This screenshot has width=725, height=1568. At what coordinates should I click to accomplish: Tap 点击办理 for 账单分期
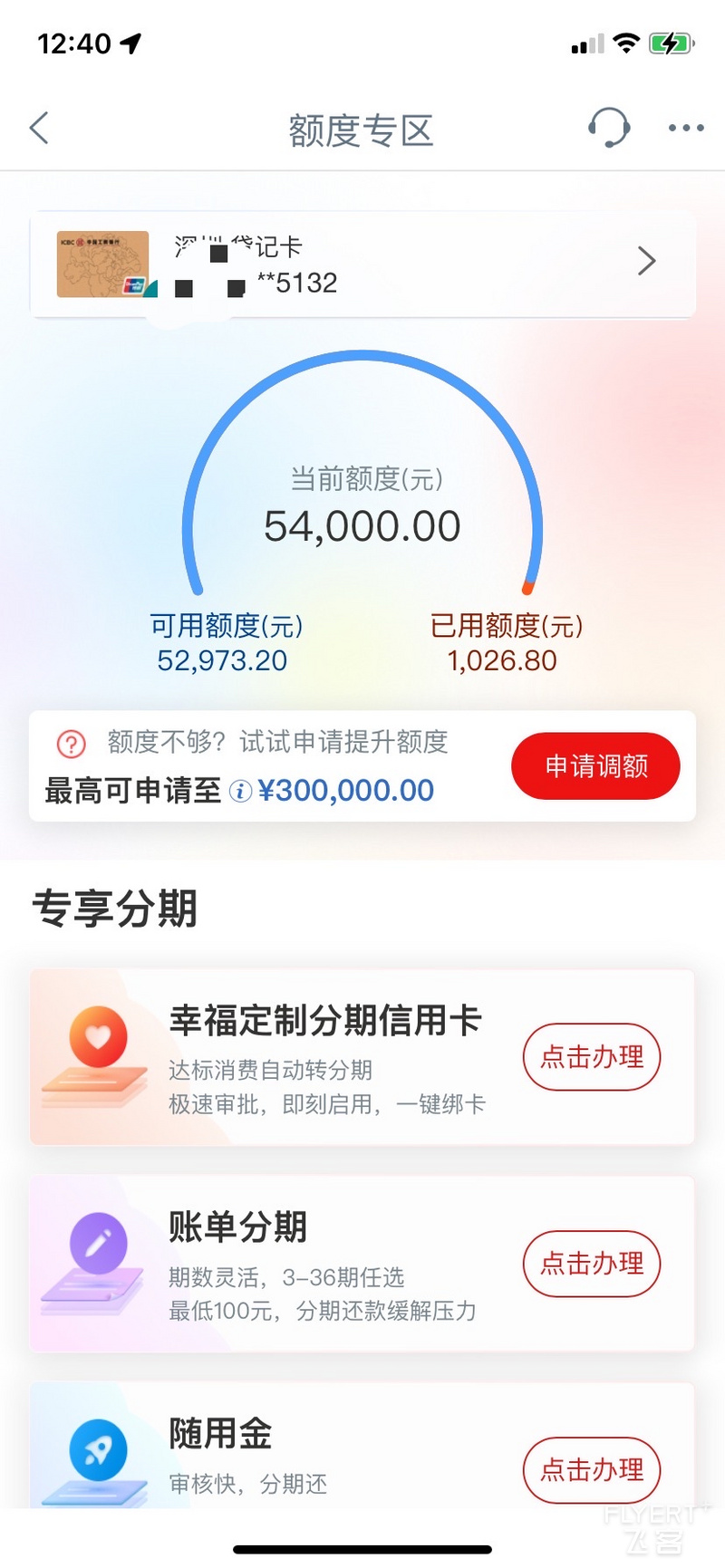[x=592, y=1264]
